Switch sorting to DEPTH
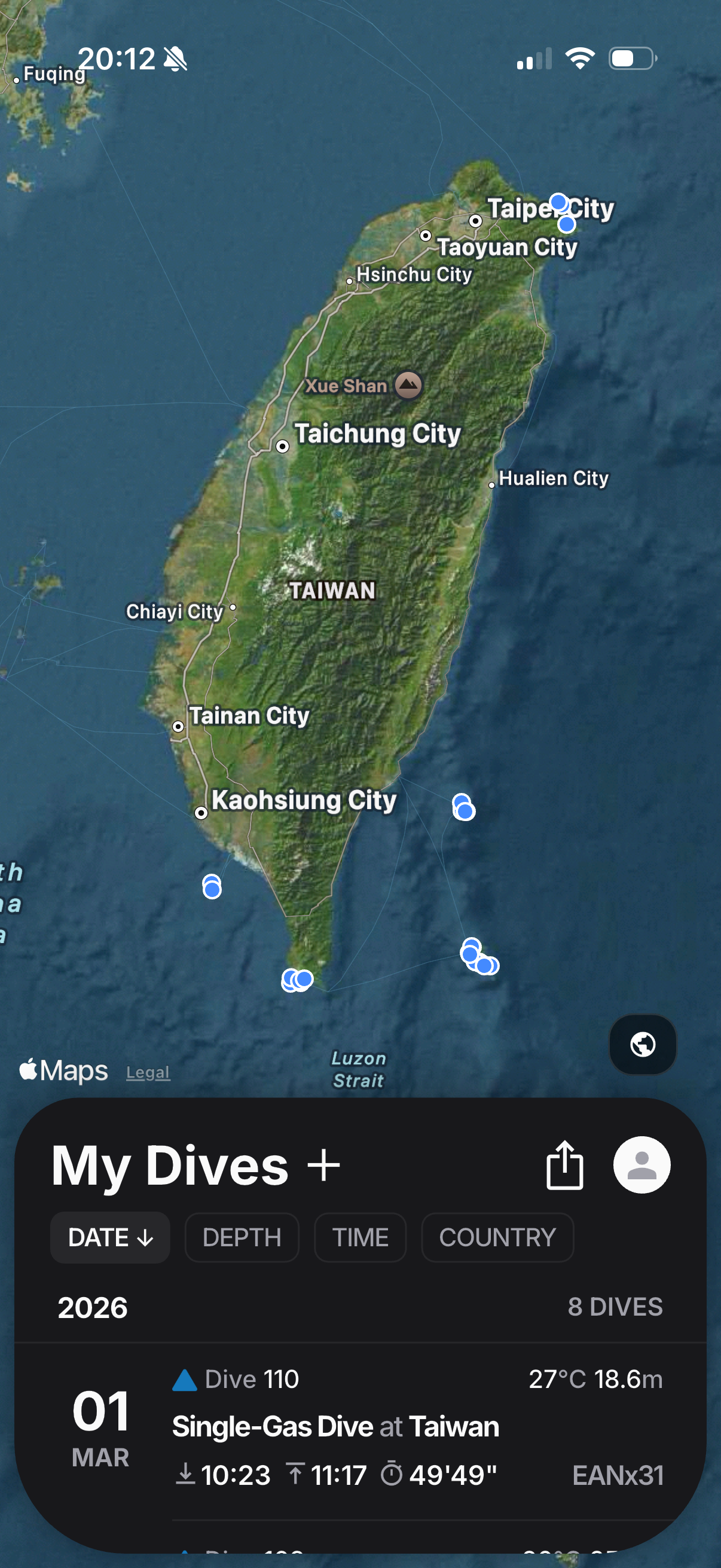This screenshot has height=1568, width=721. pyautogui.click(x=242, y=1237)
